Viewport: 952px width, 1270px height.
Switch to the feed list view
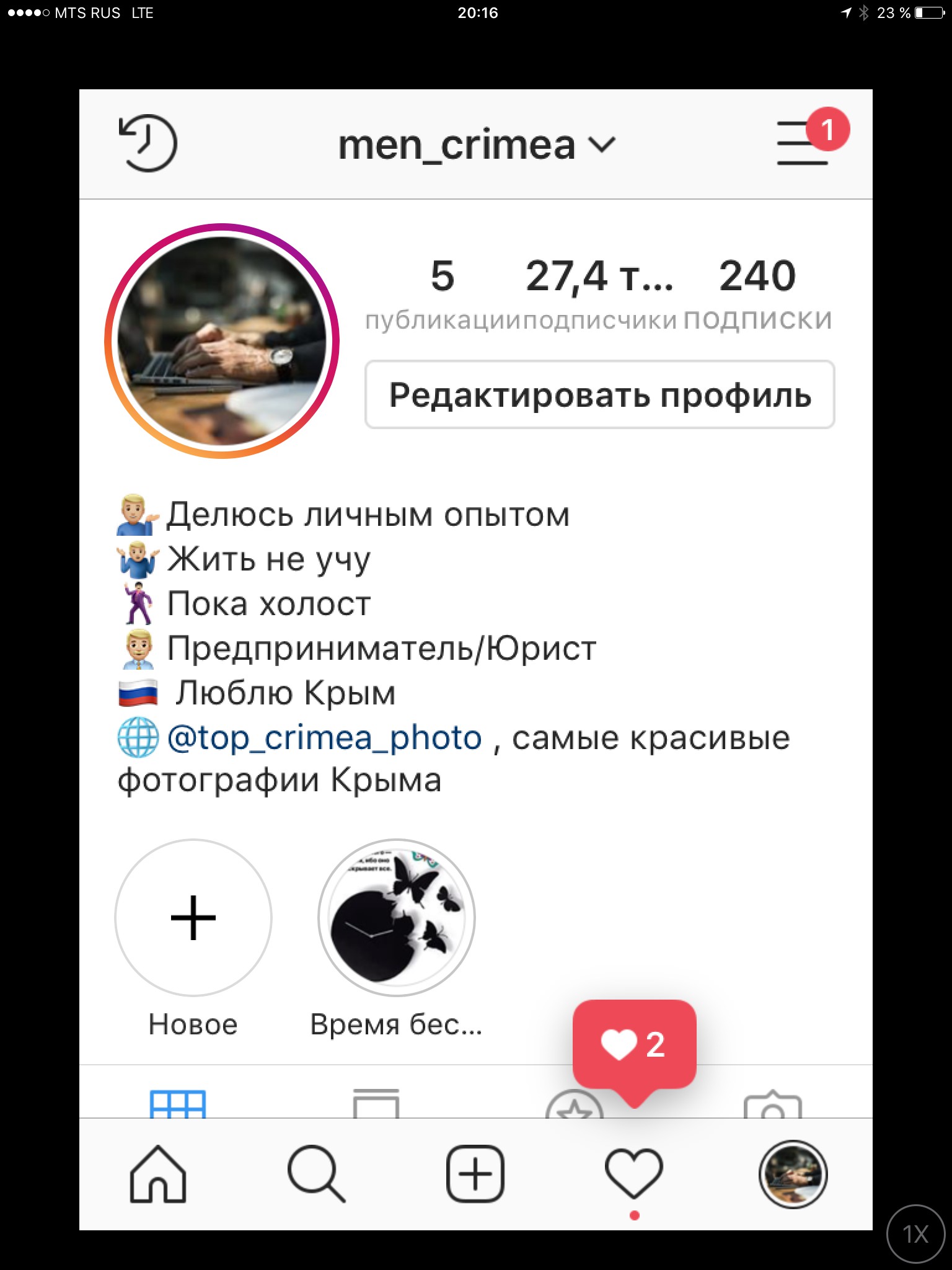(376, 1104)
